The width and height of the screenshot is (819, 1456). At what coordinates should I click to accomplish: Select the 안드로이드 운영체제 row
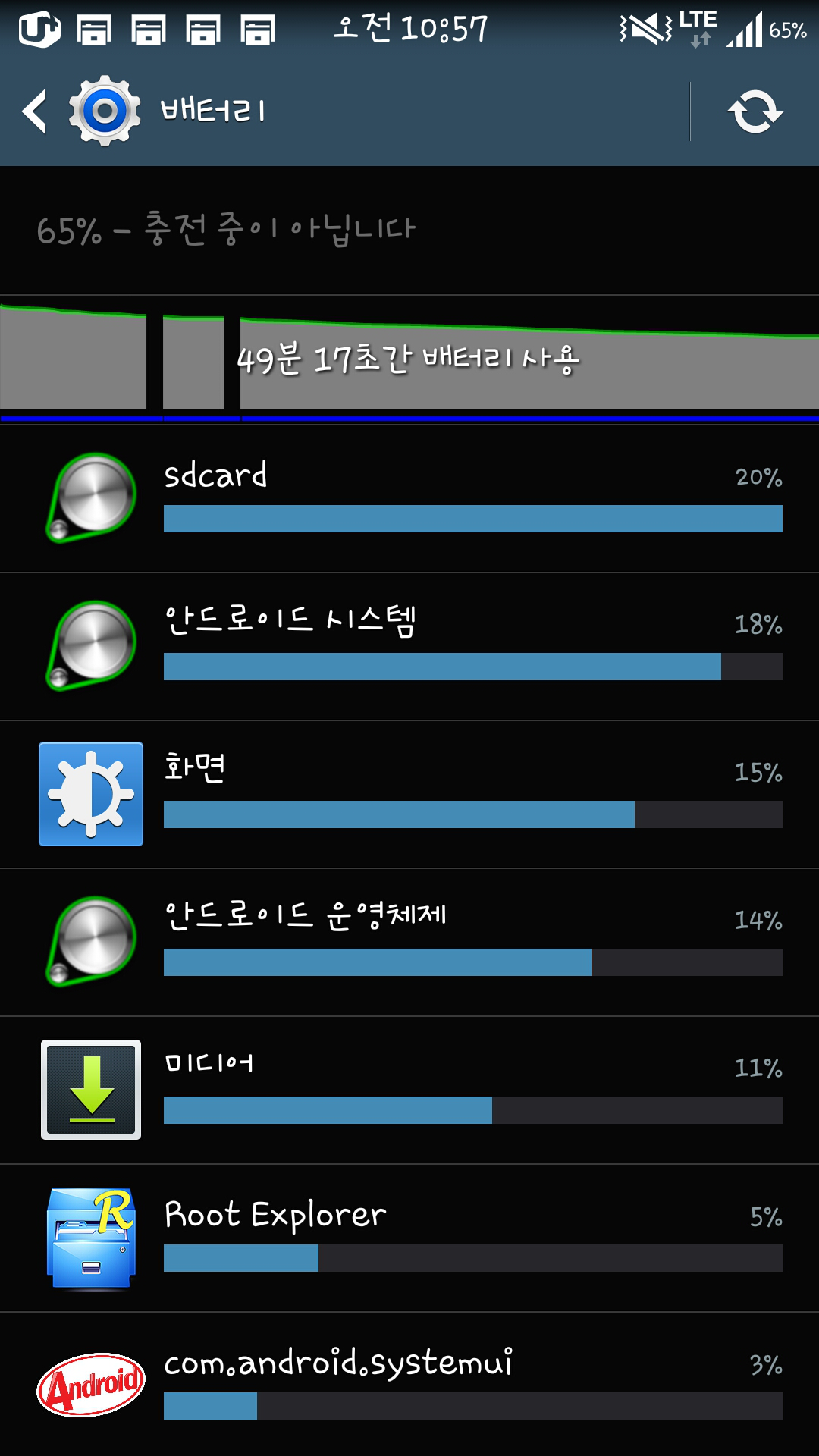pos(409,942)
